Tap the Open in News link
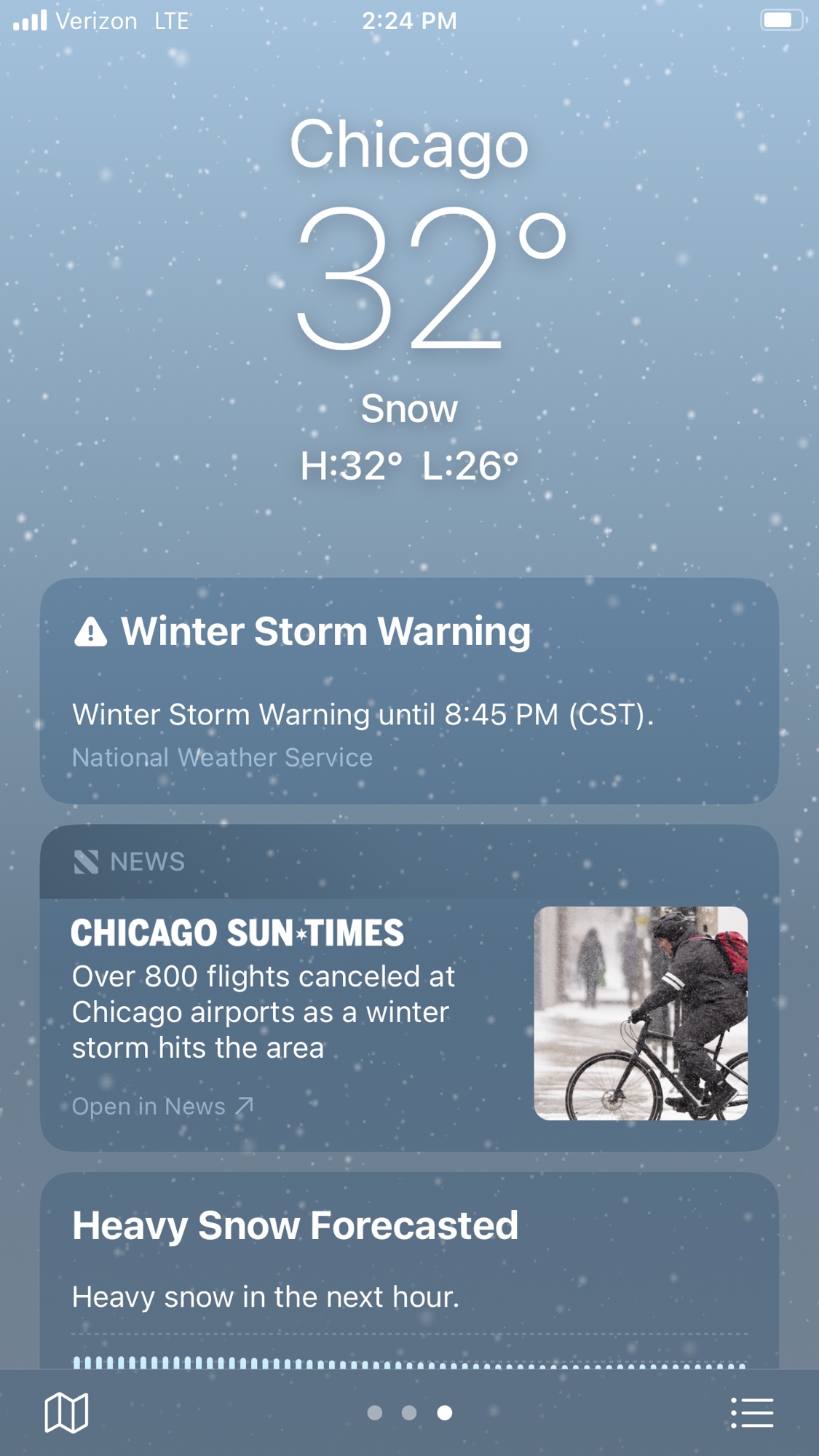The width and height of the screenshot is (819, 1456). (162, 1107)
